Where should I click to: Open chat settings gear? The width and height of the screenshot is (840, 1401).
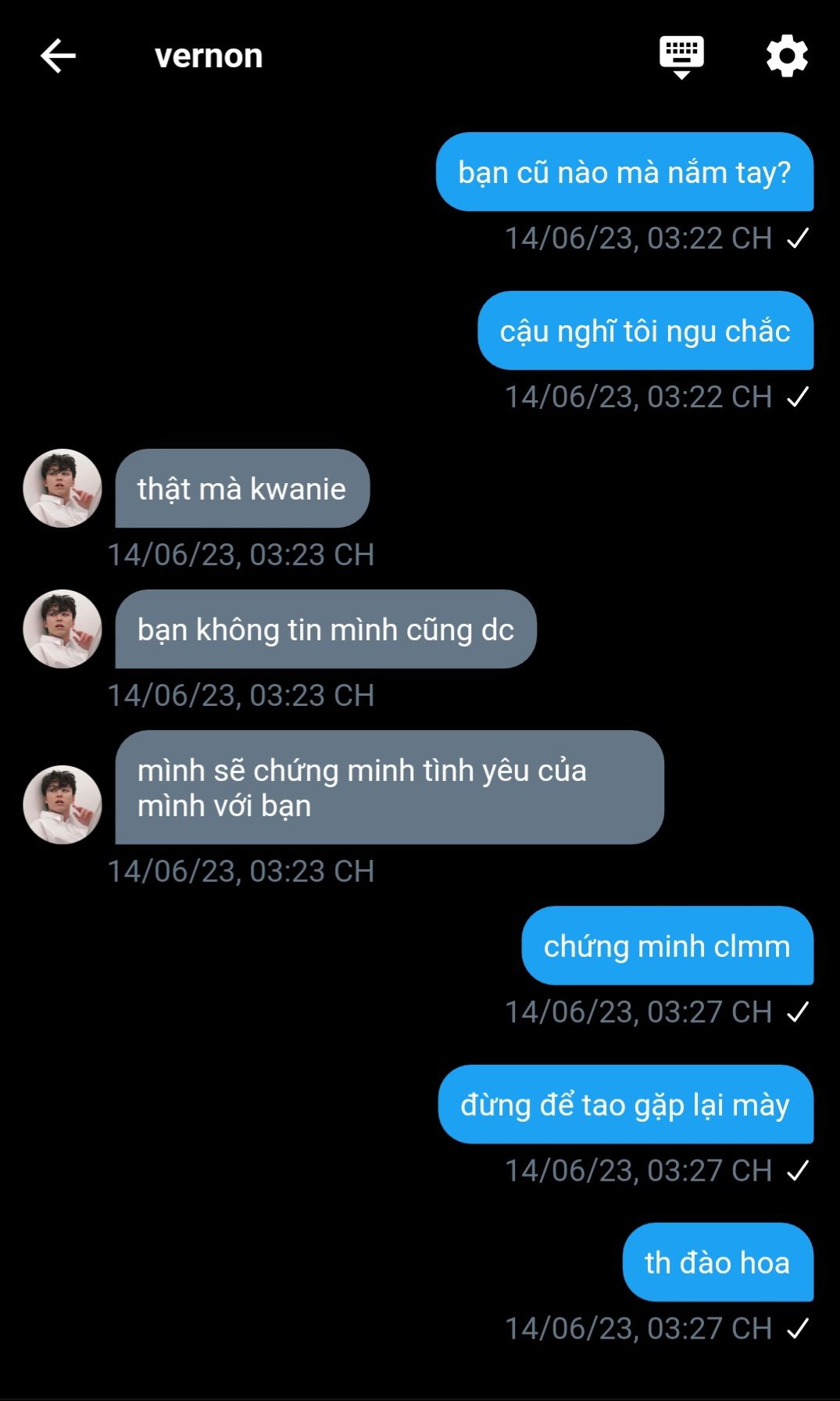[786, 56]
